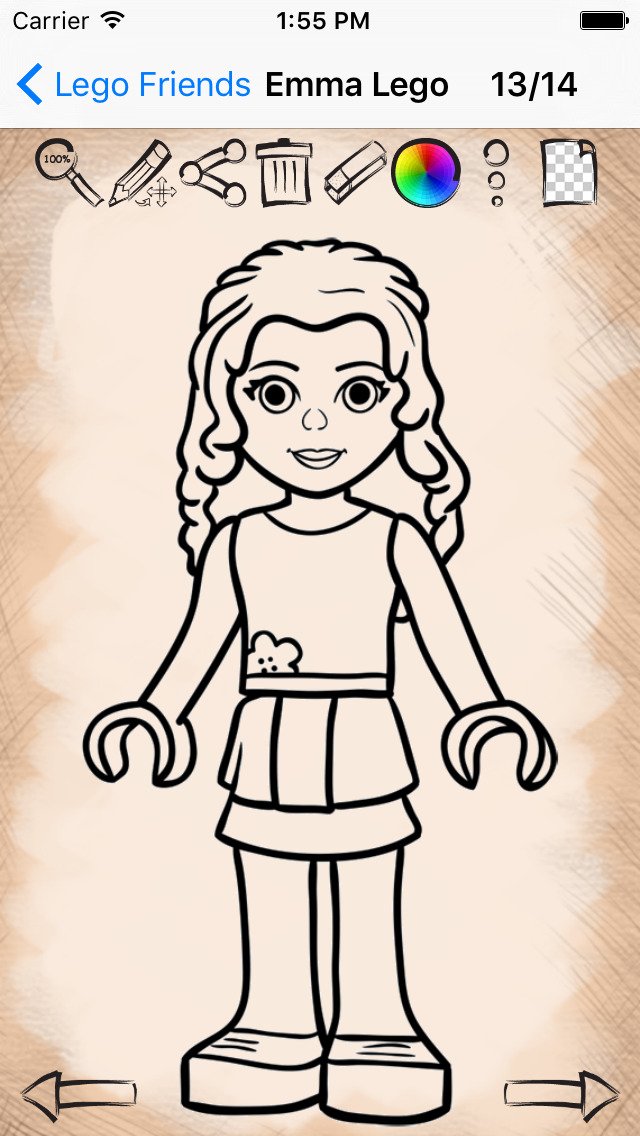Select the eraser tool
The image size is (640, 1136).
tap(355, 172)
